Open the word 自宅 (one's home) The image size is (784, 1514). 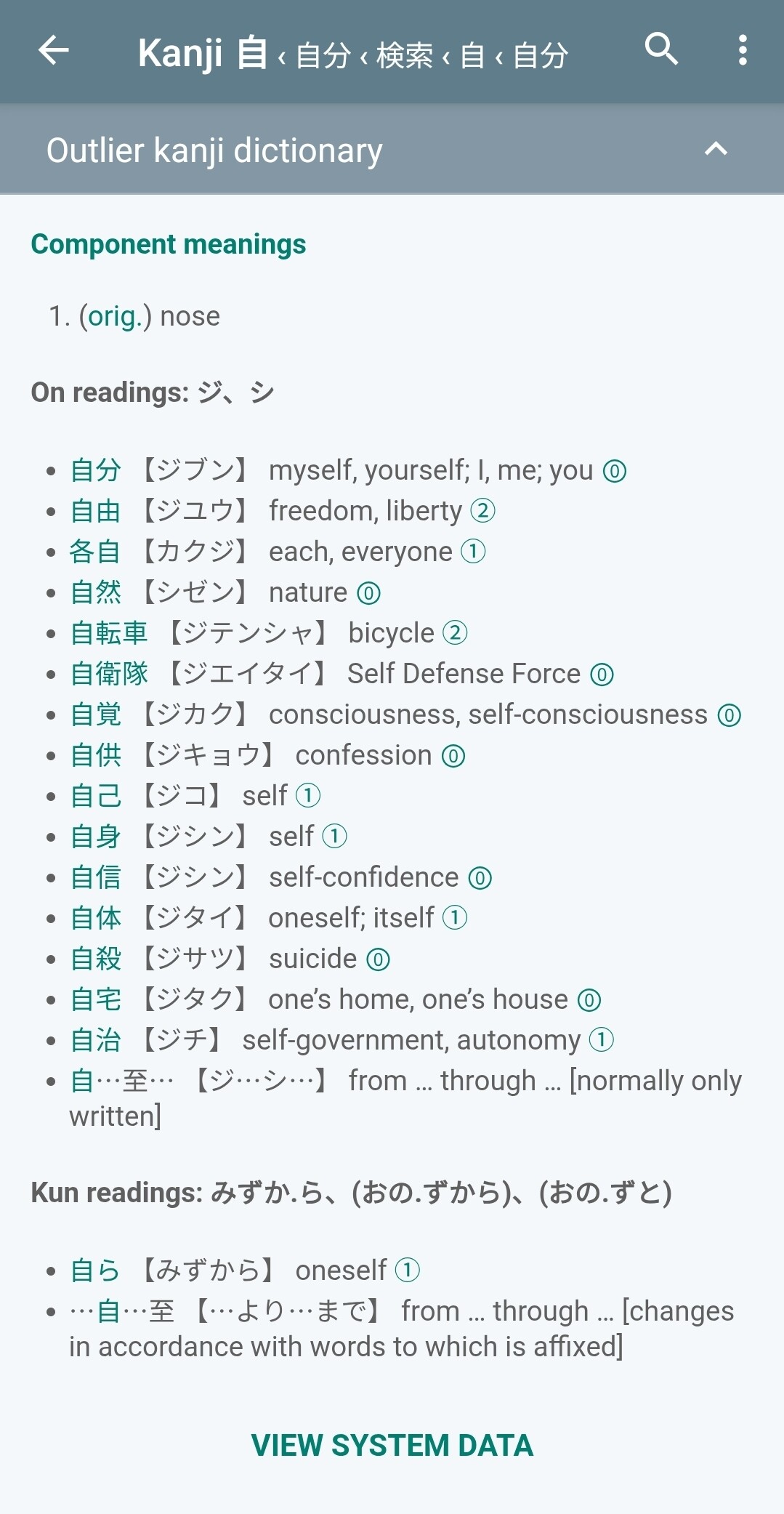[x=95, y=999]
